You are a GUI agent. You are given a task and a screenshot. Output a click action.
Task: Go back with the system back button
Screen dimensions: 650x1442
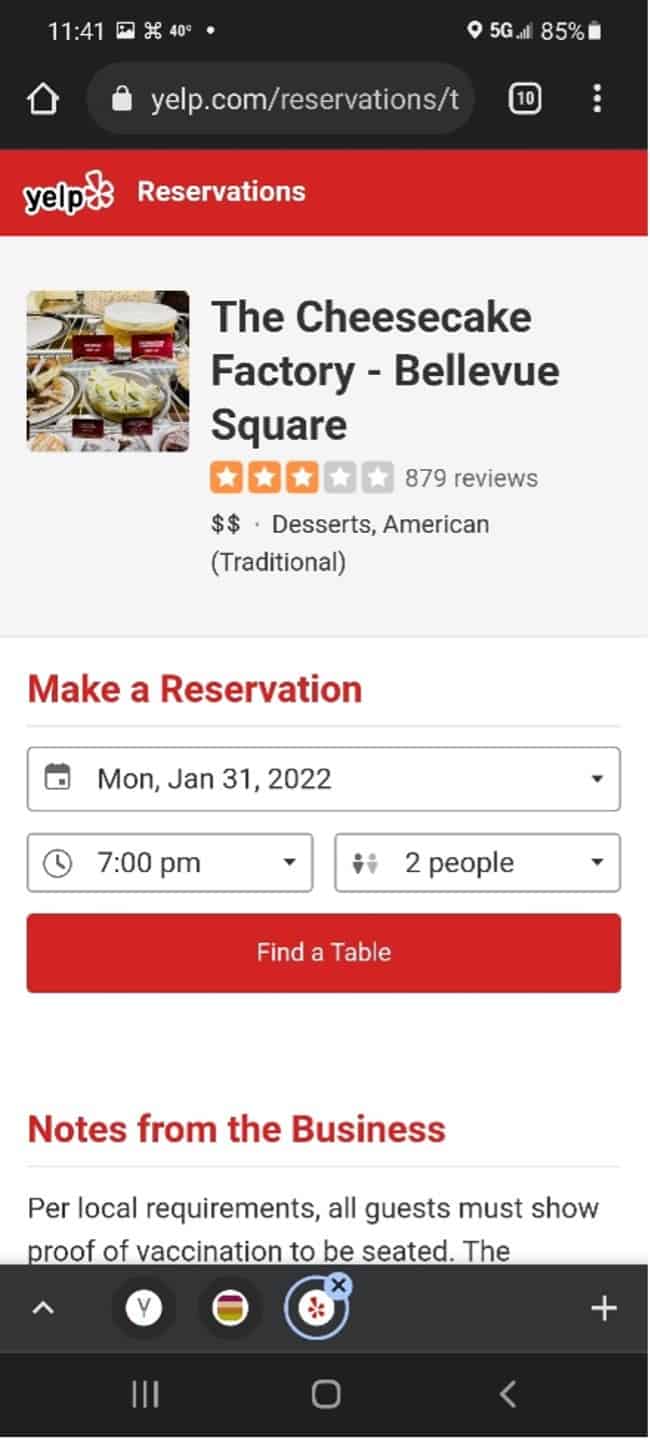click(x=507, y=1394)
